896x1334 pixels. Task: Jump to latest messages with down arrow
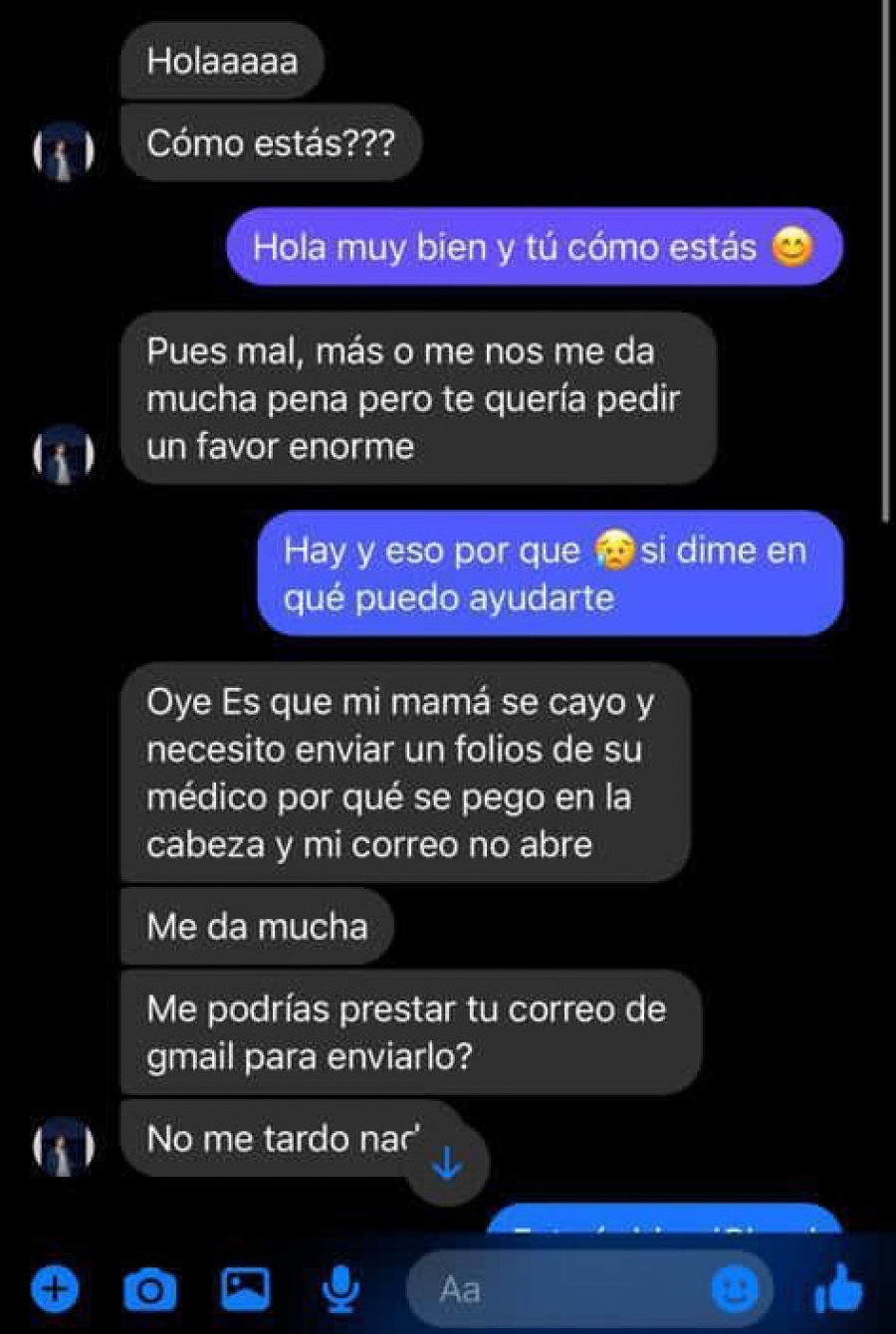tap(447, 1163)
